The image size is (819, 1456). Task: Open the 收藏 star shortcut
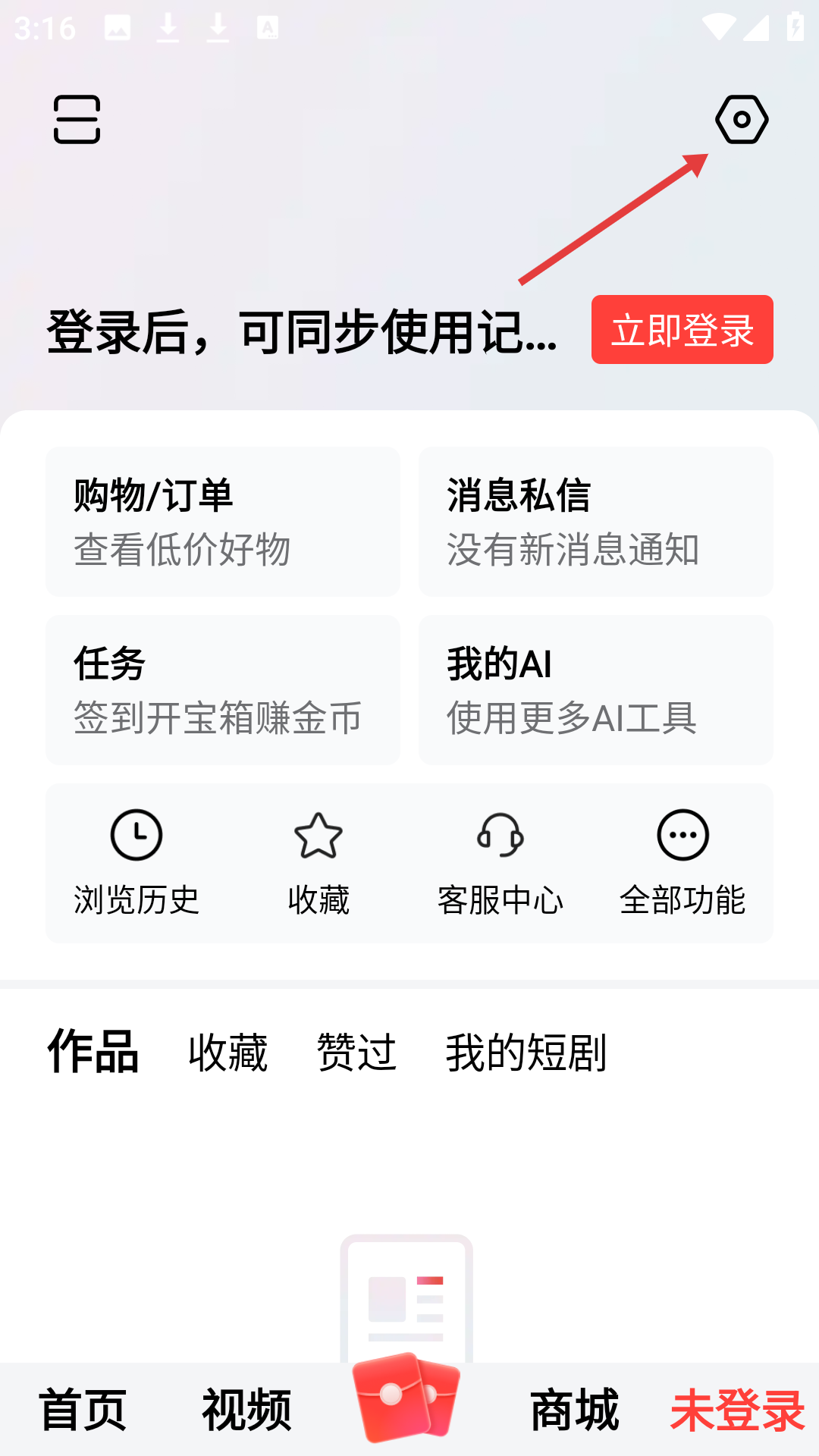(x=318, y=863)
